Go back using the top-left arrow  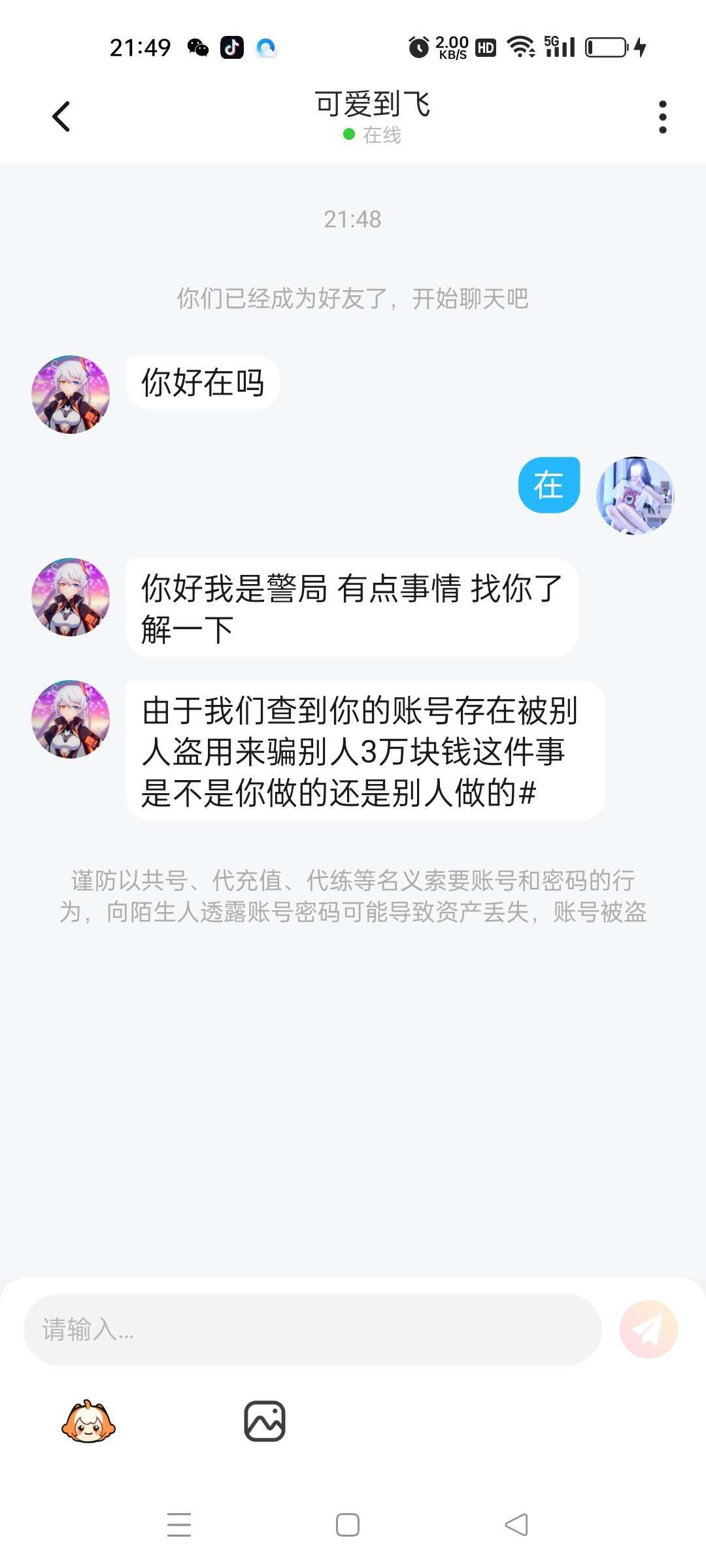click(x=61, y=117)
